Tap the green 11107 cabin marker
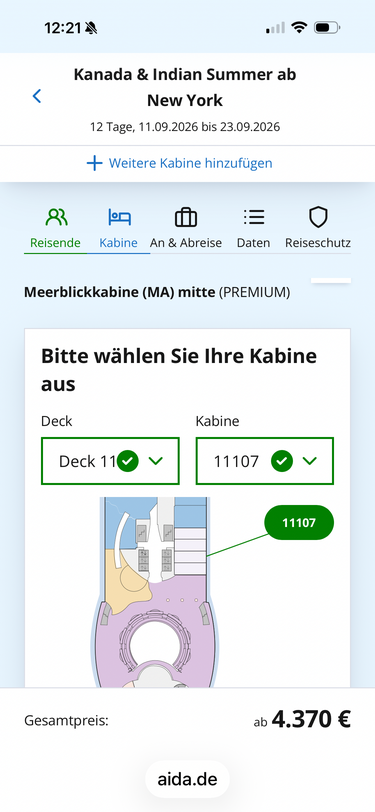375x812 pixels. (299, 523)
